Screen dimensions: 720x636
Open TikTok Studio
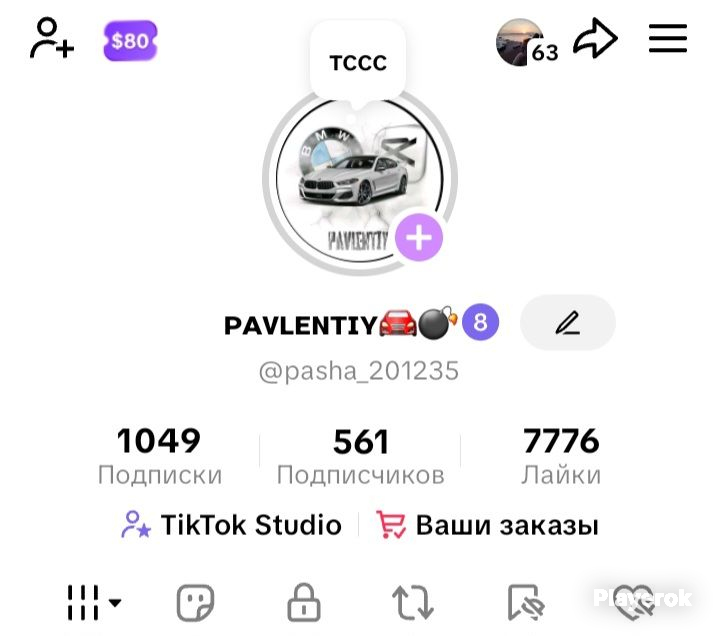tap(231, 524)
